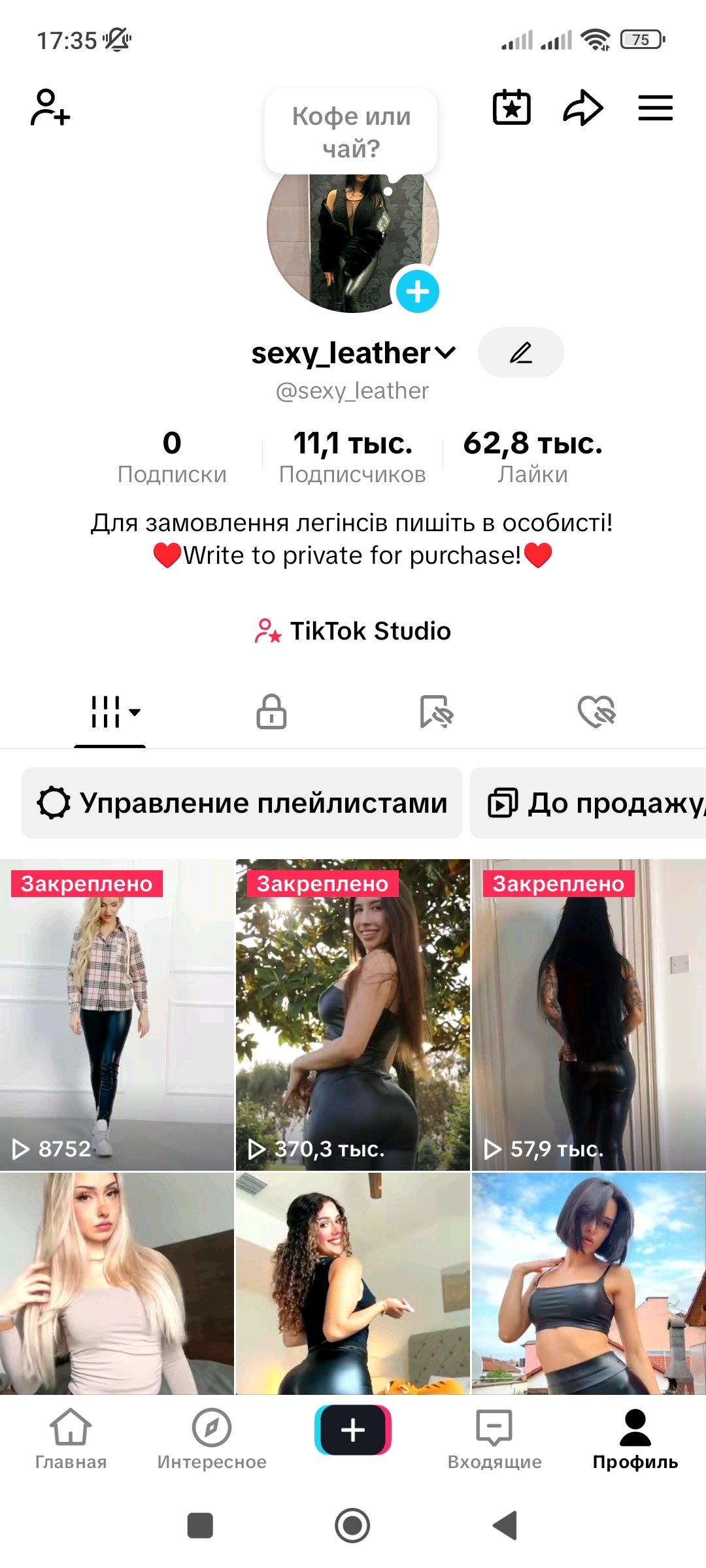Open TikTok Studio
Screen dimensions: 706x1568
point(353,631)
